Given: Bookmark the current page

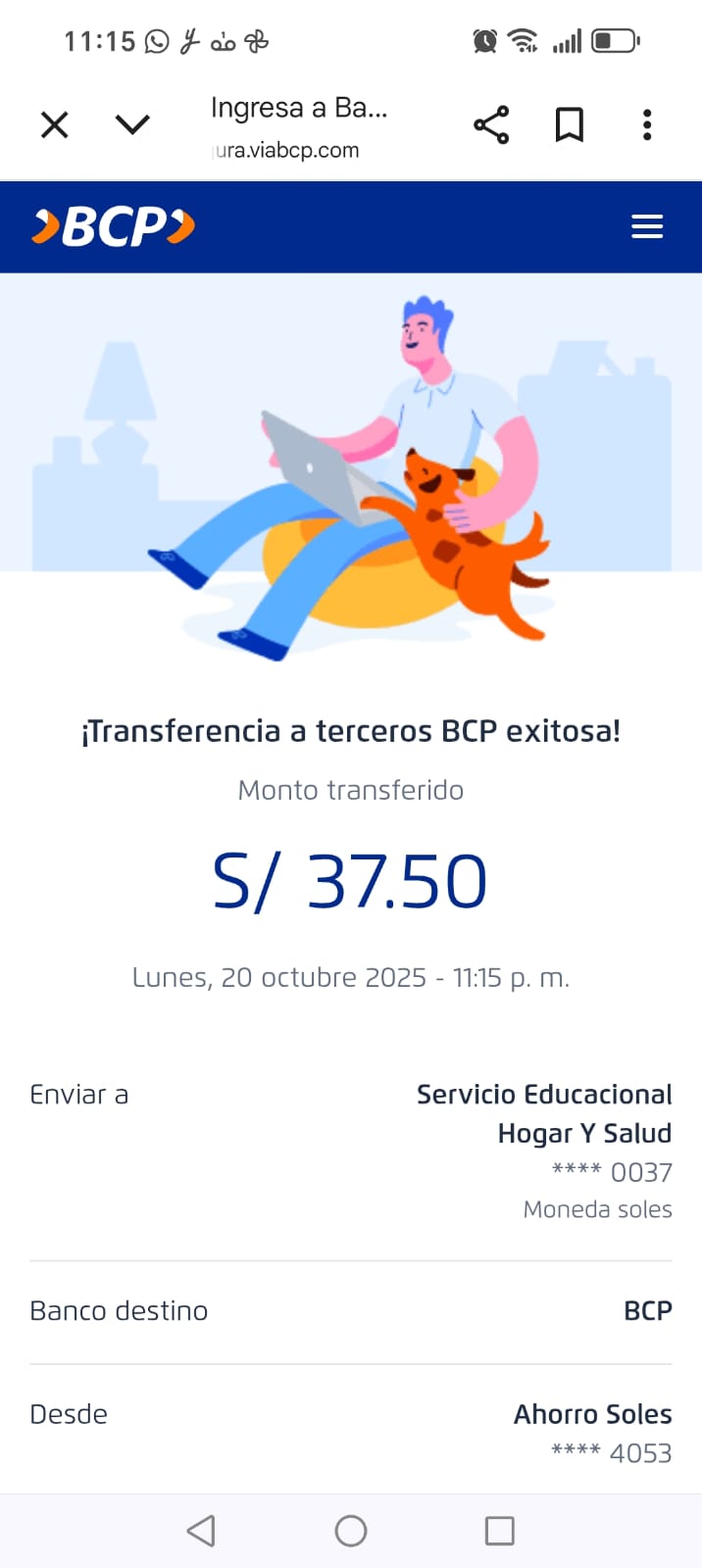Looking at the screenshot, I should pos(570,125).
